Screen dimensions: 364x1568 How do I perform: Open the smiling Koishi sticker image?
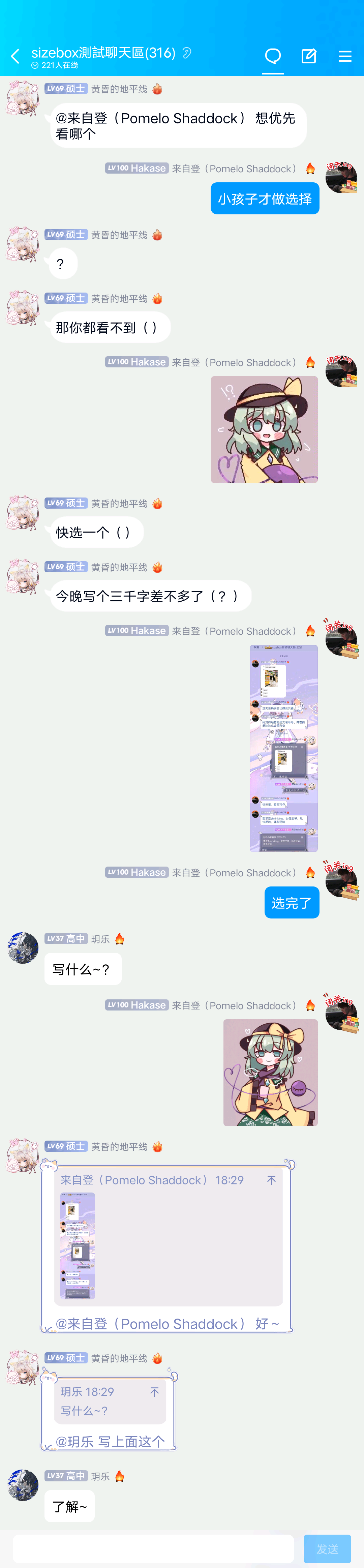[x=270, y=1073]
